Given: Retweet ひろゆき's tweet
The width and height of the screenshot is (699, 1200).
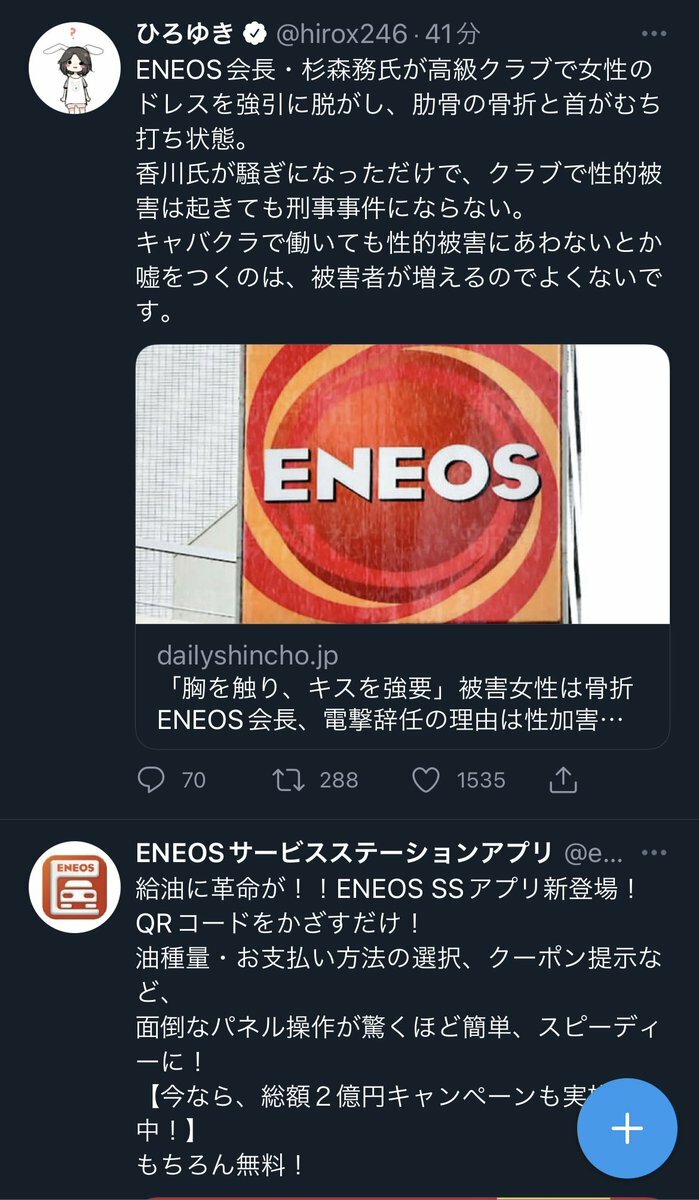Looking at the screenshot, I should [x=289, y=780].
